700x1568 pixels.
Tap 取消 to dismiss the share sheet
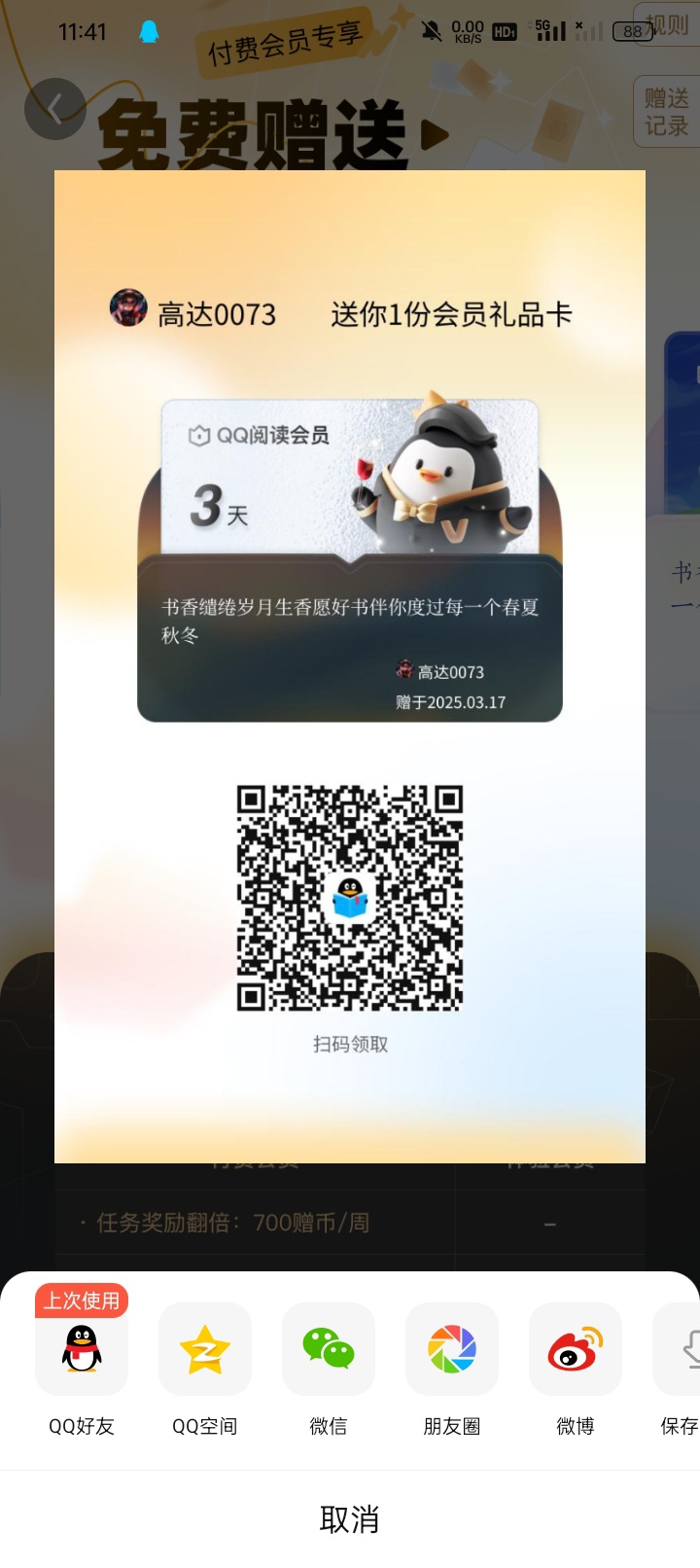(350, 1519)
